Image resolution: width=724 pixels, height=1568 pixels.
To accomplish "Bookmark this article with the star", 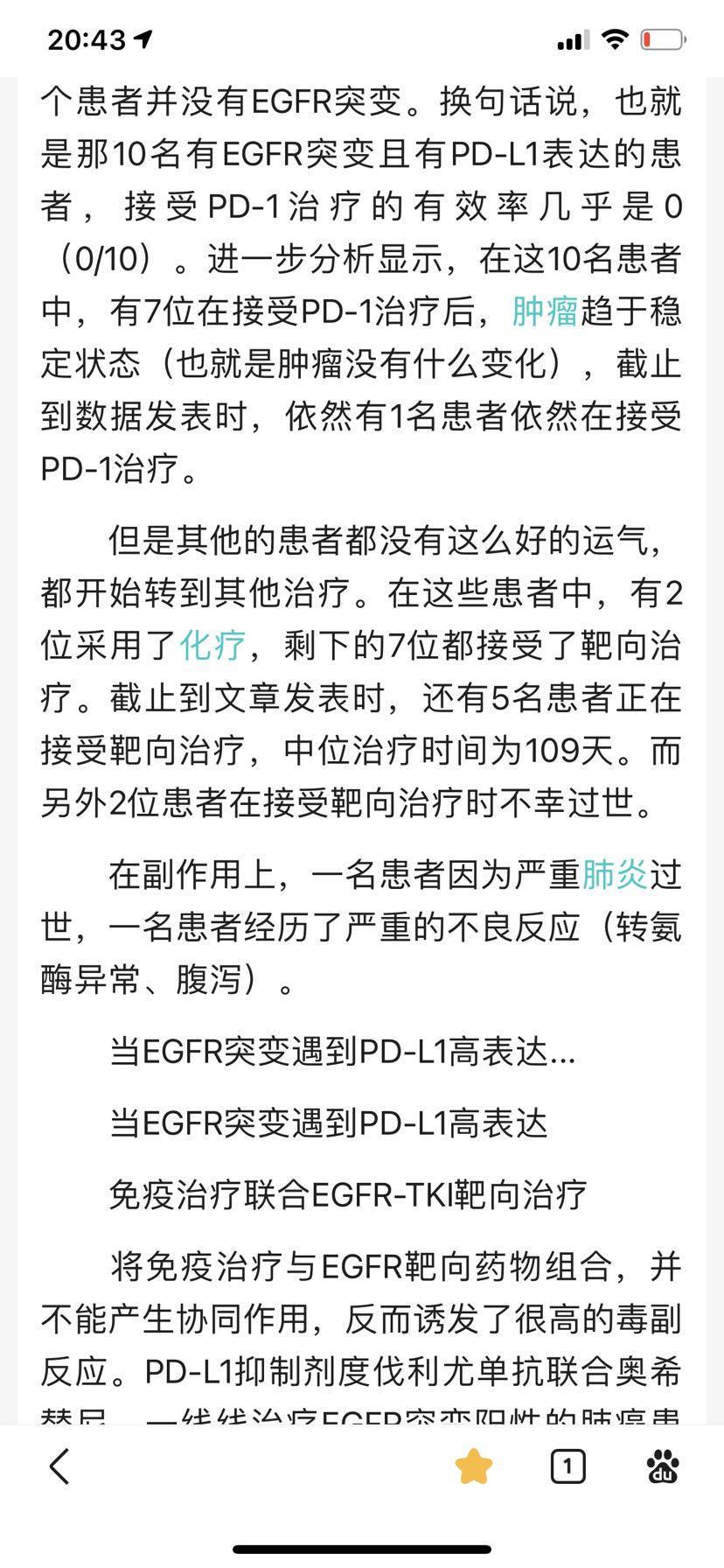I will tap(474, 1466).
